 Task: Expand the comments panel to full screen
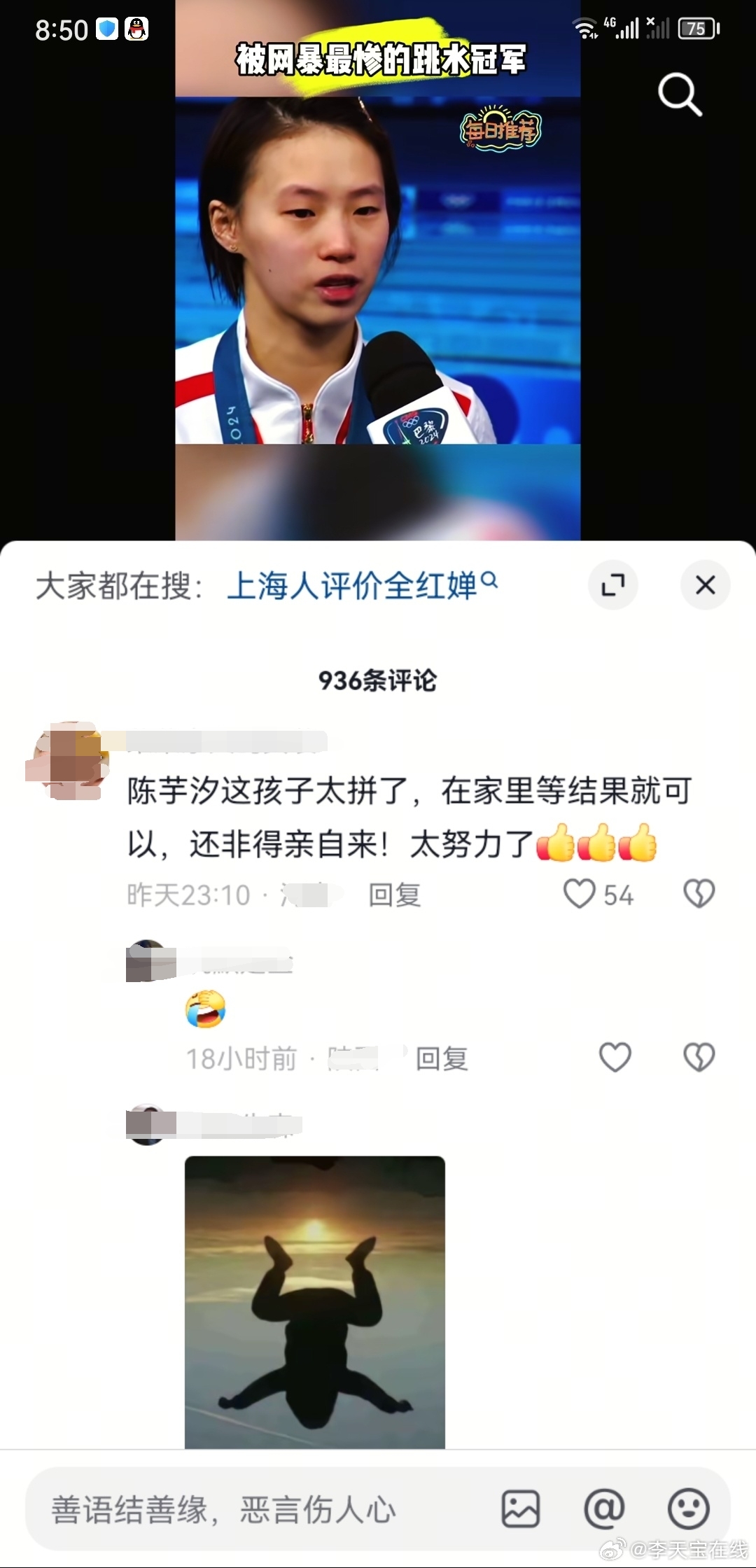coord(613,585)
